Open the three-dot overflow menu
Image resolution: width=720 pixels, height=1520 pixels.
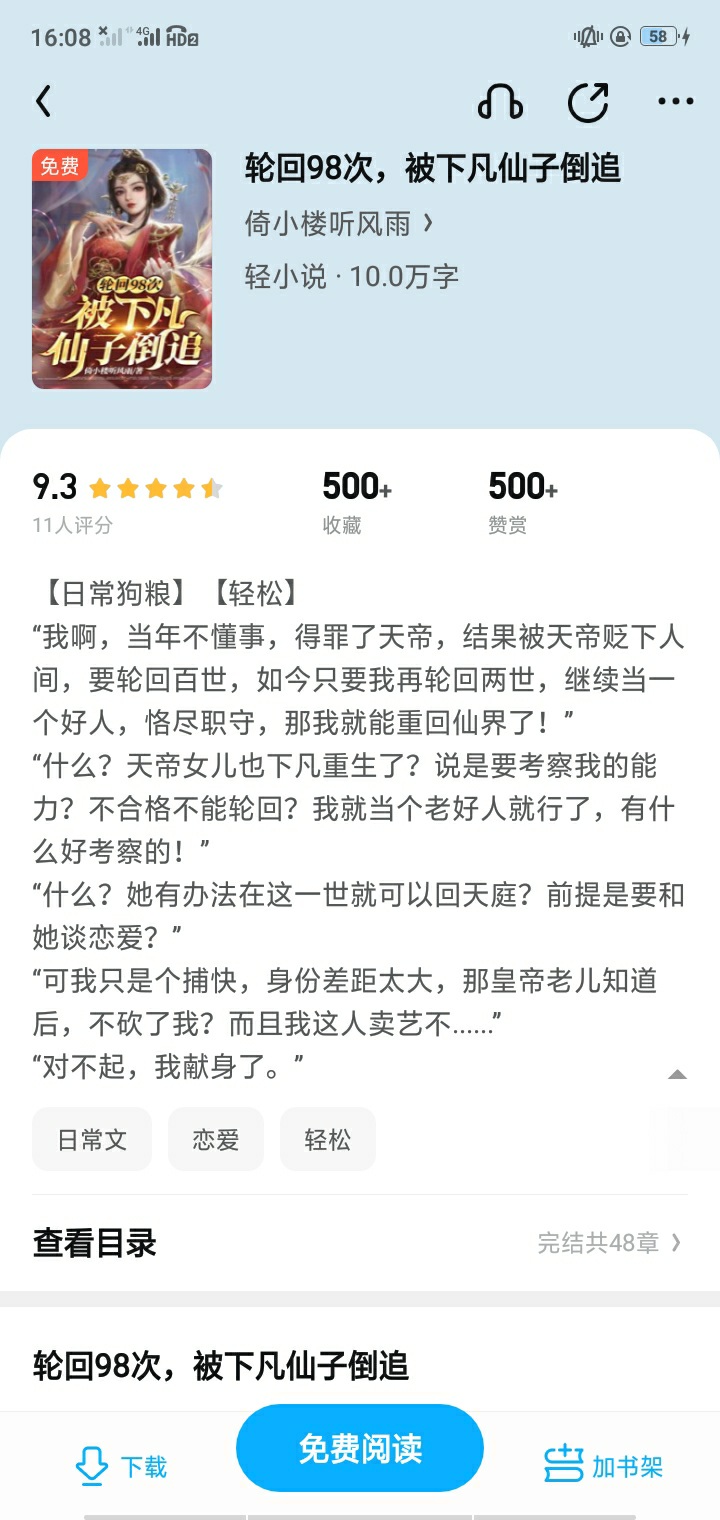[676, 101]
